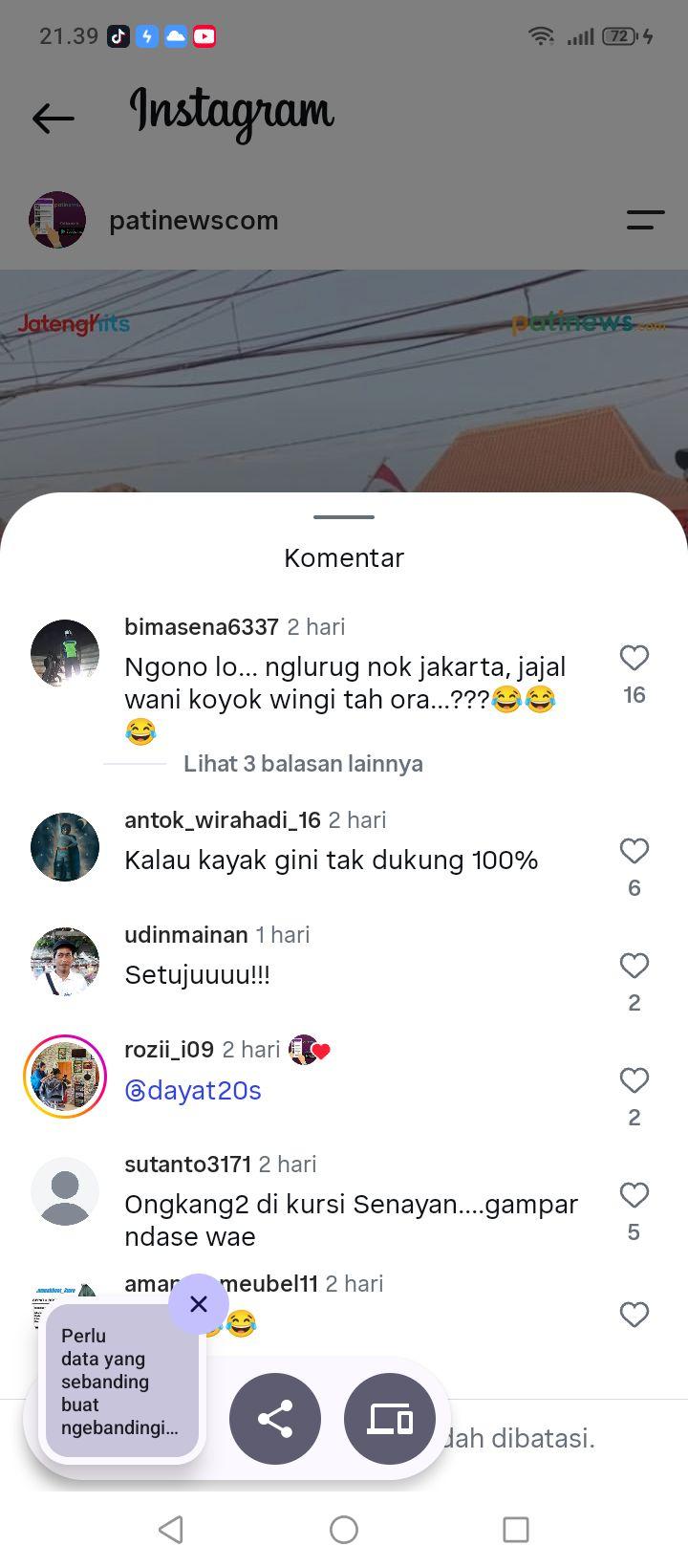Open rozii_i09's profile picture story

(65, 1077)
